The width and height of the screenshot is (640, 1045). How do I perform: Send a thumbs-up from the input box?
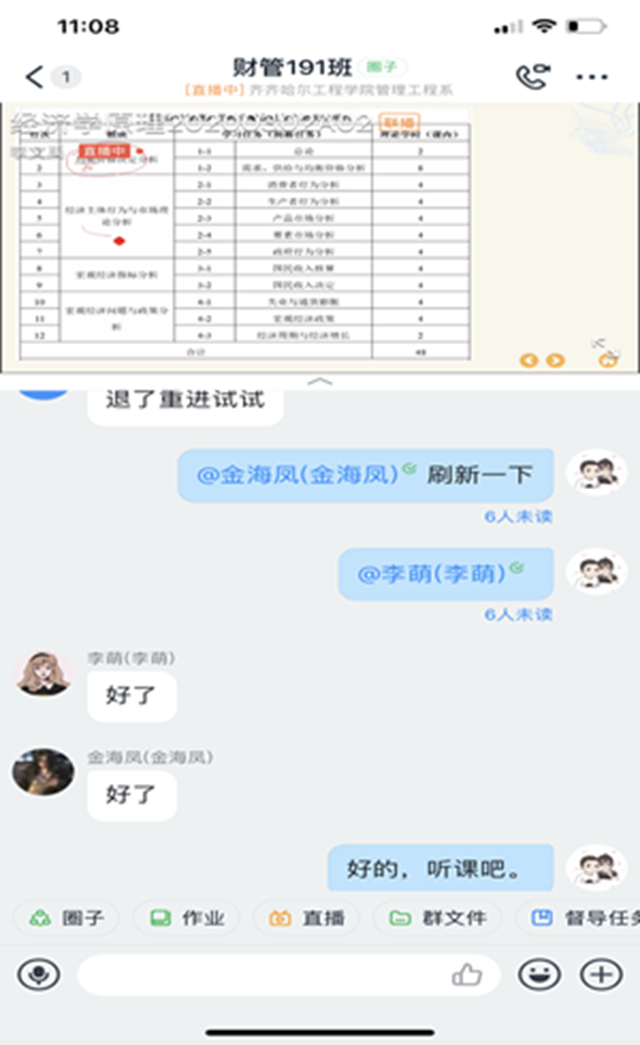[x=467, y=974]
